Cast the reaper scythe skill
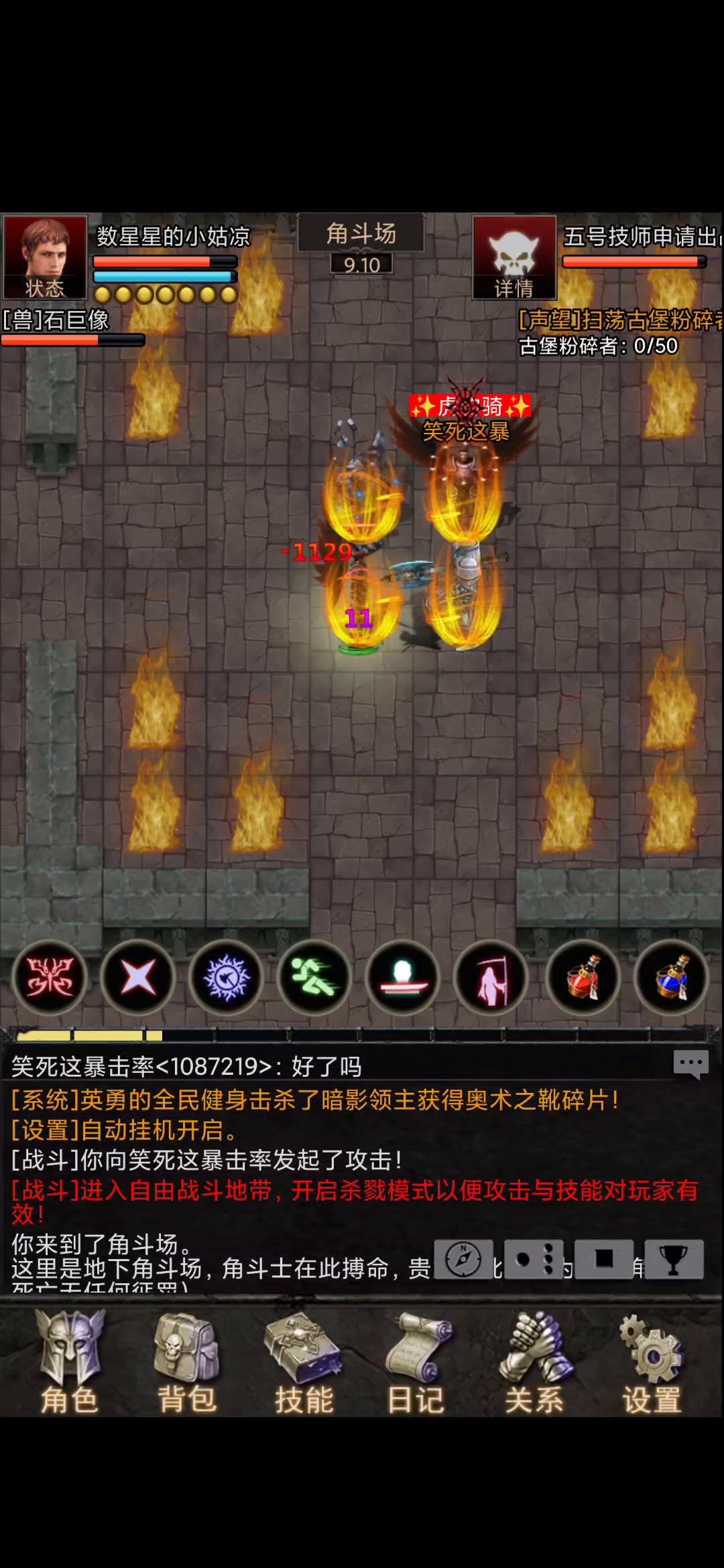 pos(491,978)
